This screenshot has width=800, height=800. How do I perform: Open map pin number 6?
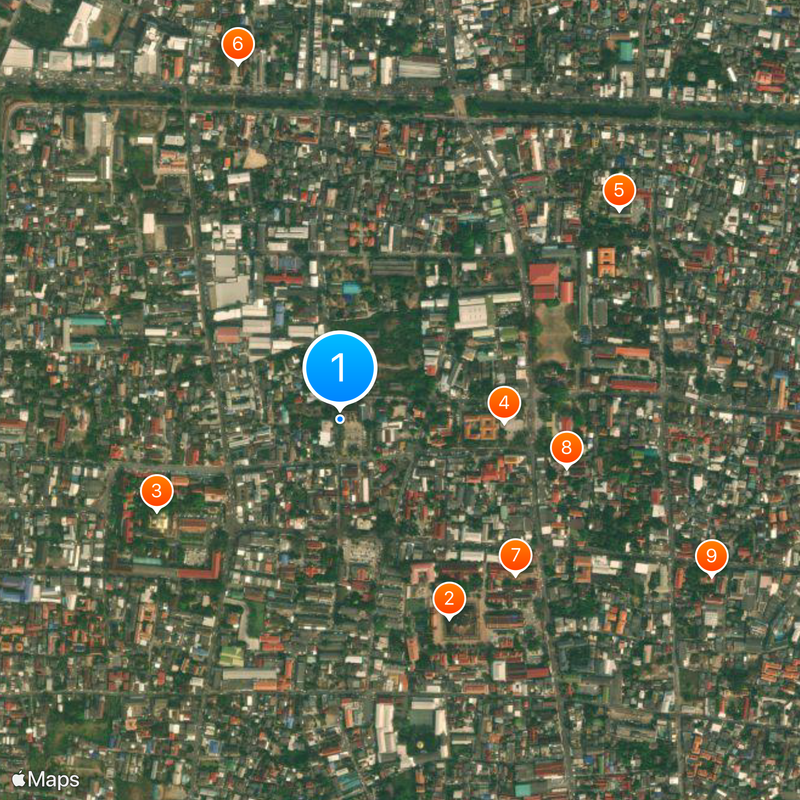click(237, 44)
